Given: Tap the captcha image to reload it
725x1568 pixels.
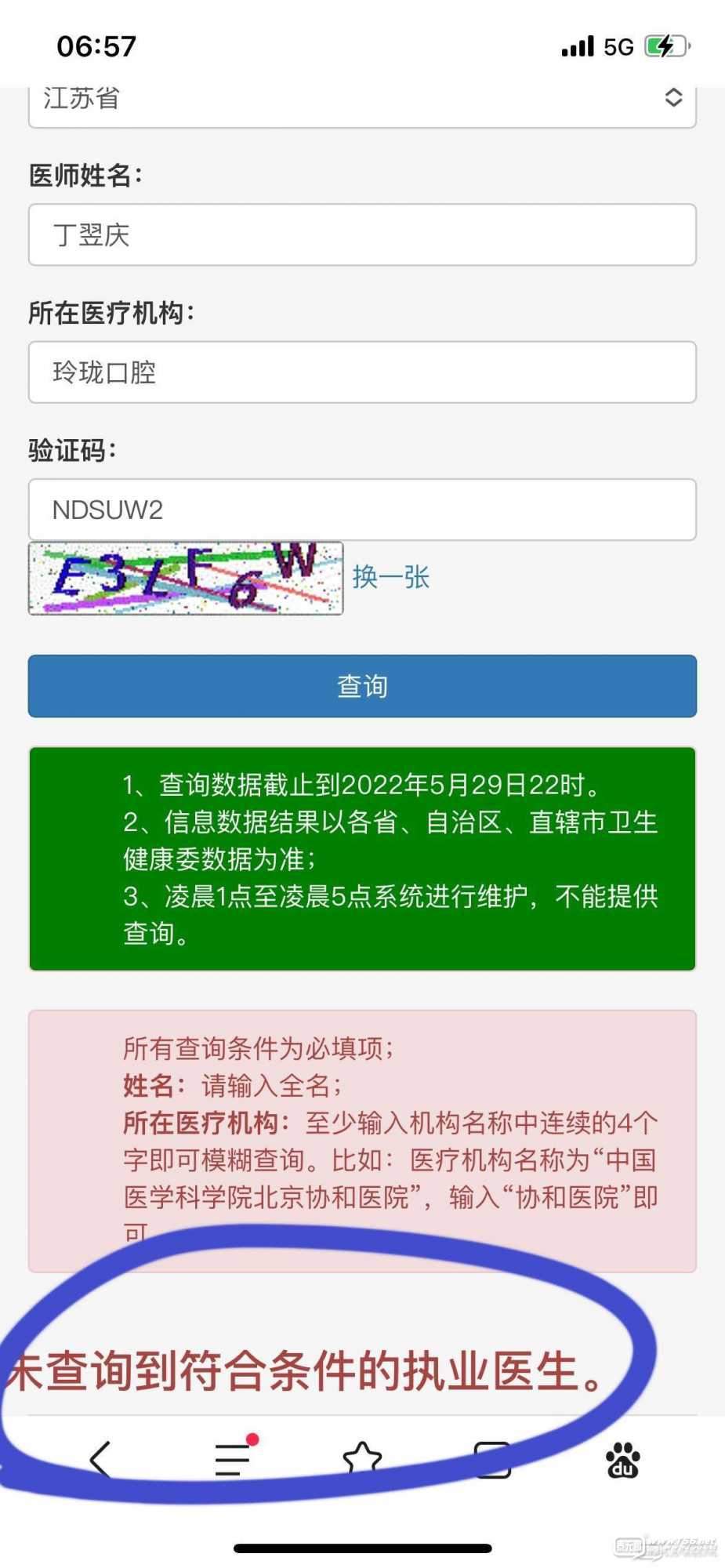Looking at the screenshot, I should tap(186, 579).
